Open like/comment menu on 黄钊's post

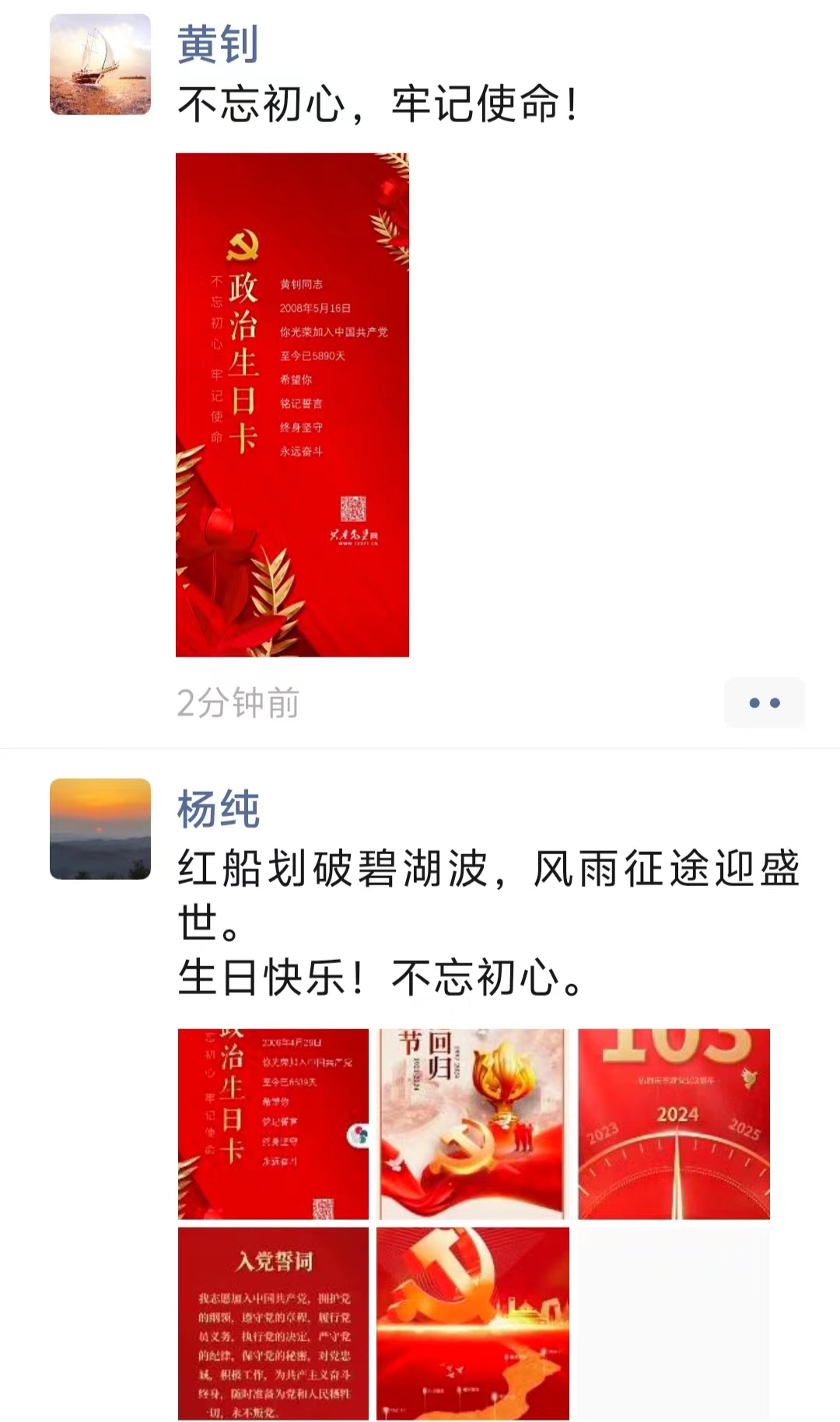pos(764,702)
